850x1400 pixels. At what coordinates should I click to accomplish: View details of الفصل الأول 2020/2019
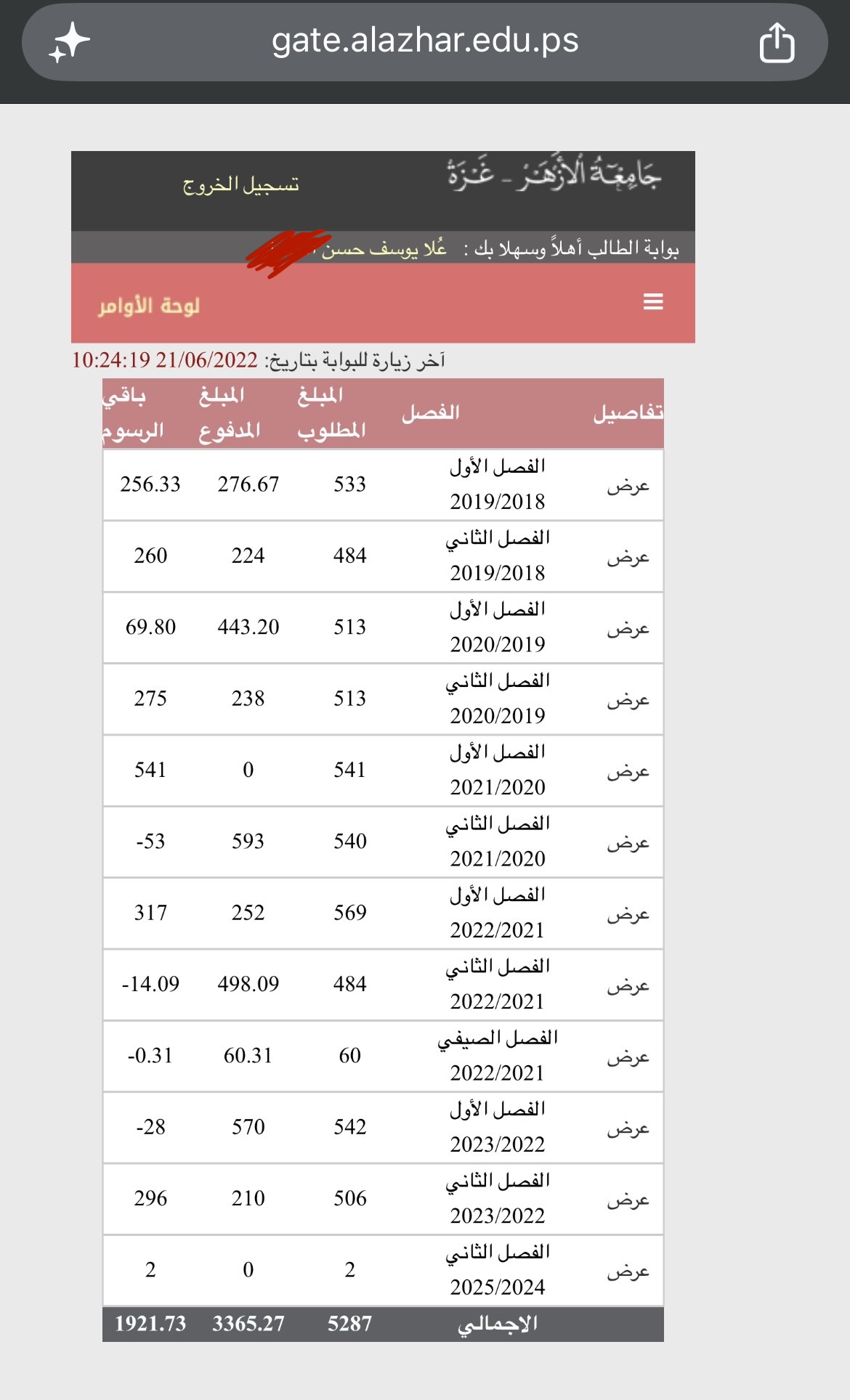(x=628, y=628)
